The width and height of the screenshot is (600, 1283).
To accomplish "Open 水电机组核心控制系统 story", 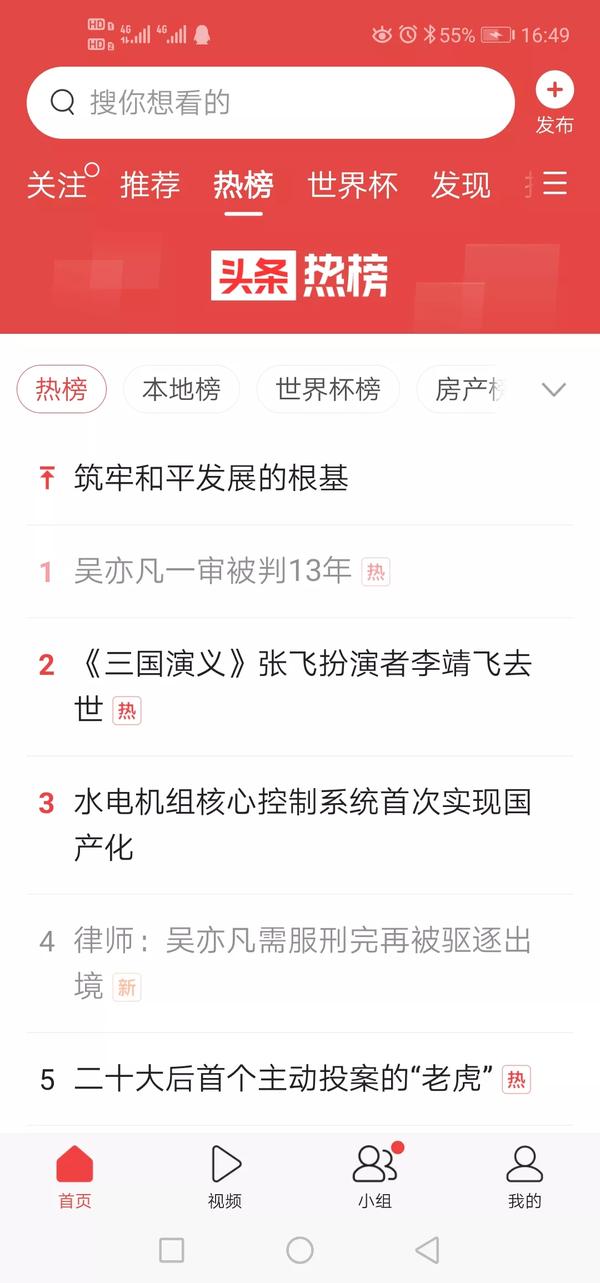I will (x=300, y=825).
